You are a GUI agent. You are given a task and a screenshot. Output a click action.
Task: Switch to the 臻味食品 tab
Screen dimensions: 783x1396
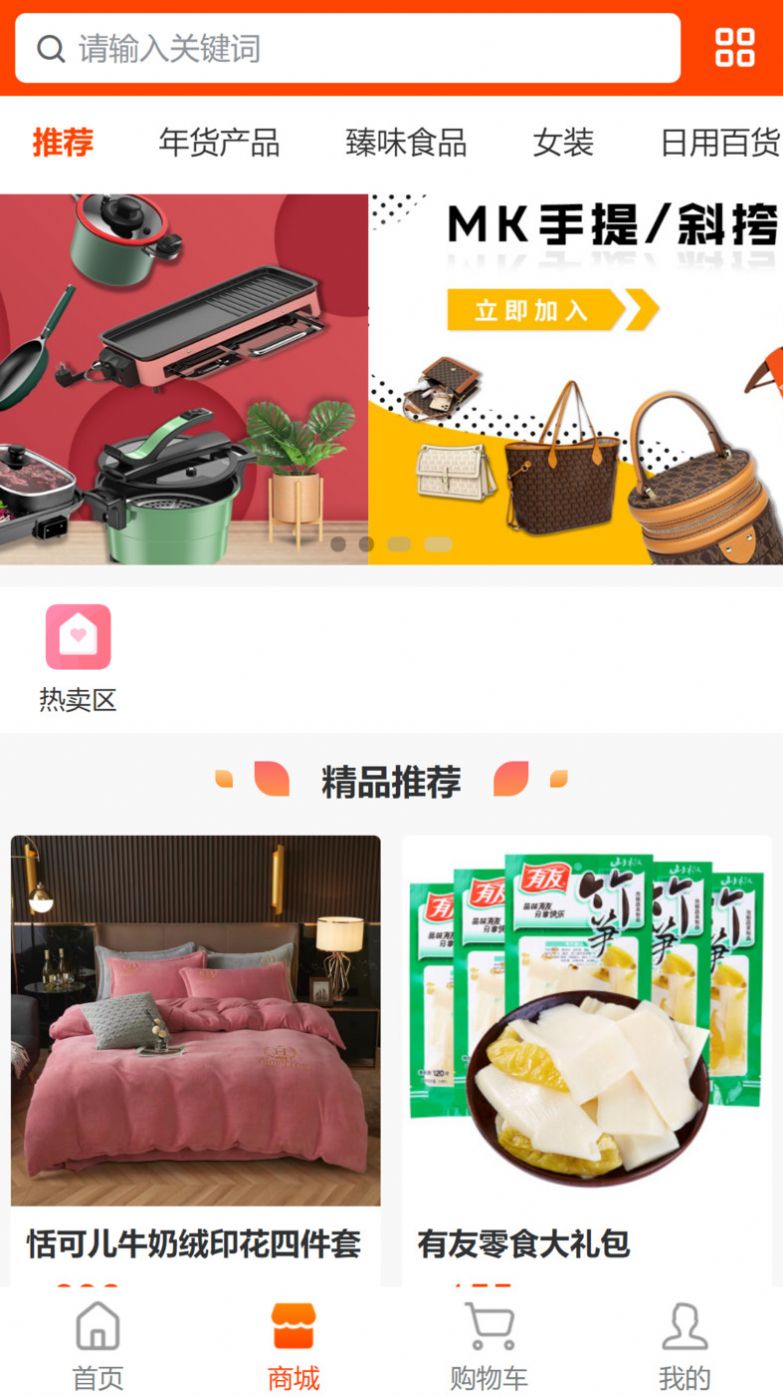[x=406, y=143]
